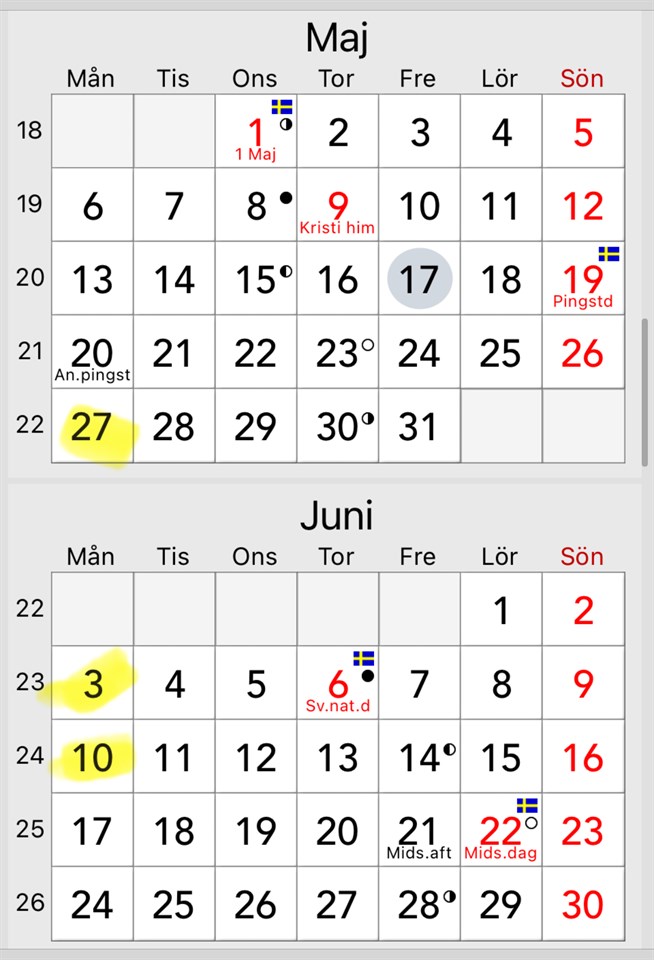Open May 9 Kristi him day
The width and height of the screenshot is (654, 960).
pos(338,206)
